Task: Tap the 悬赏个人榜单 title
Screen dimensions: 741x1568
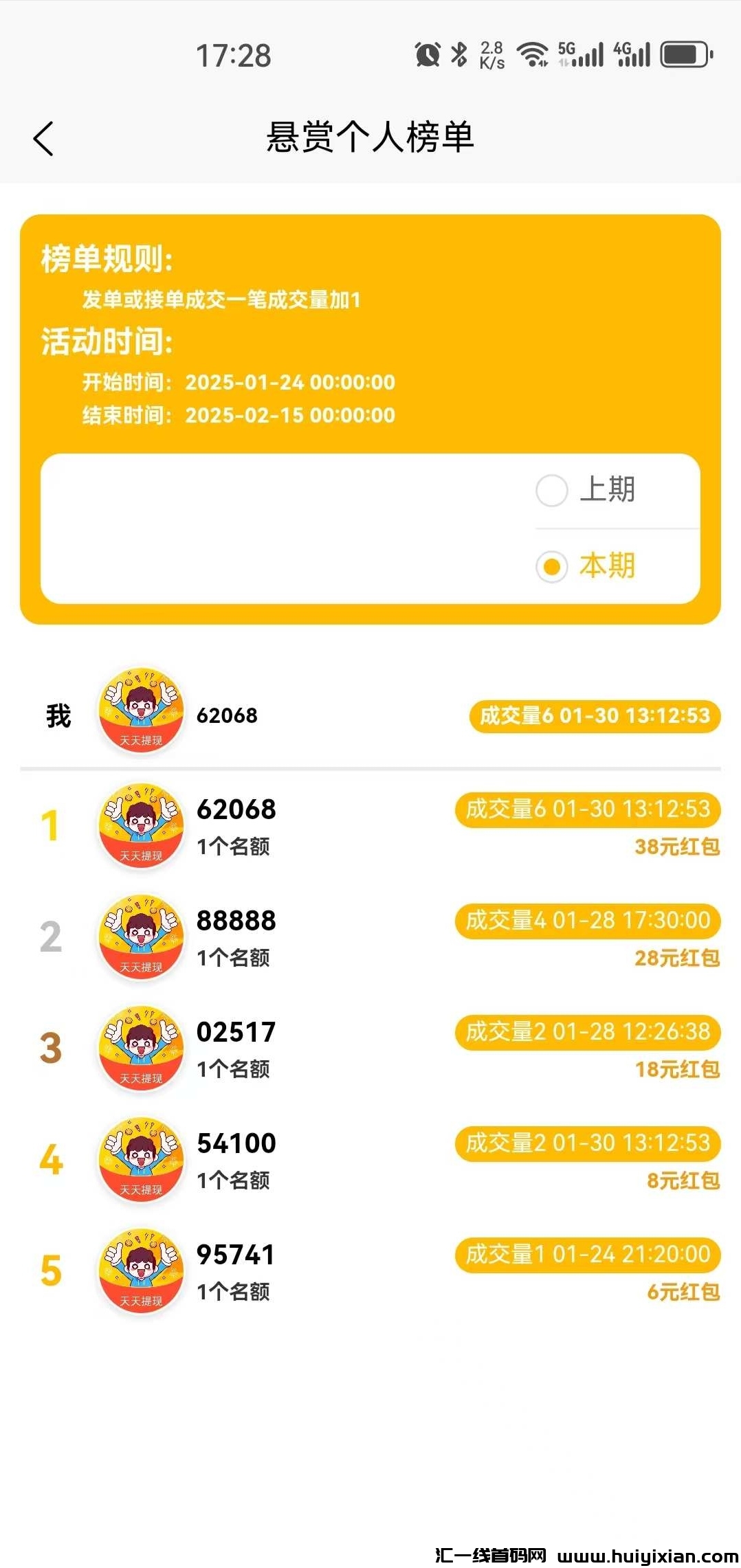Action: (370, 137)
